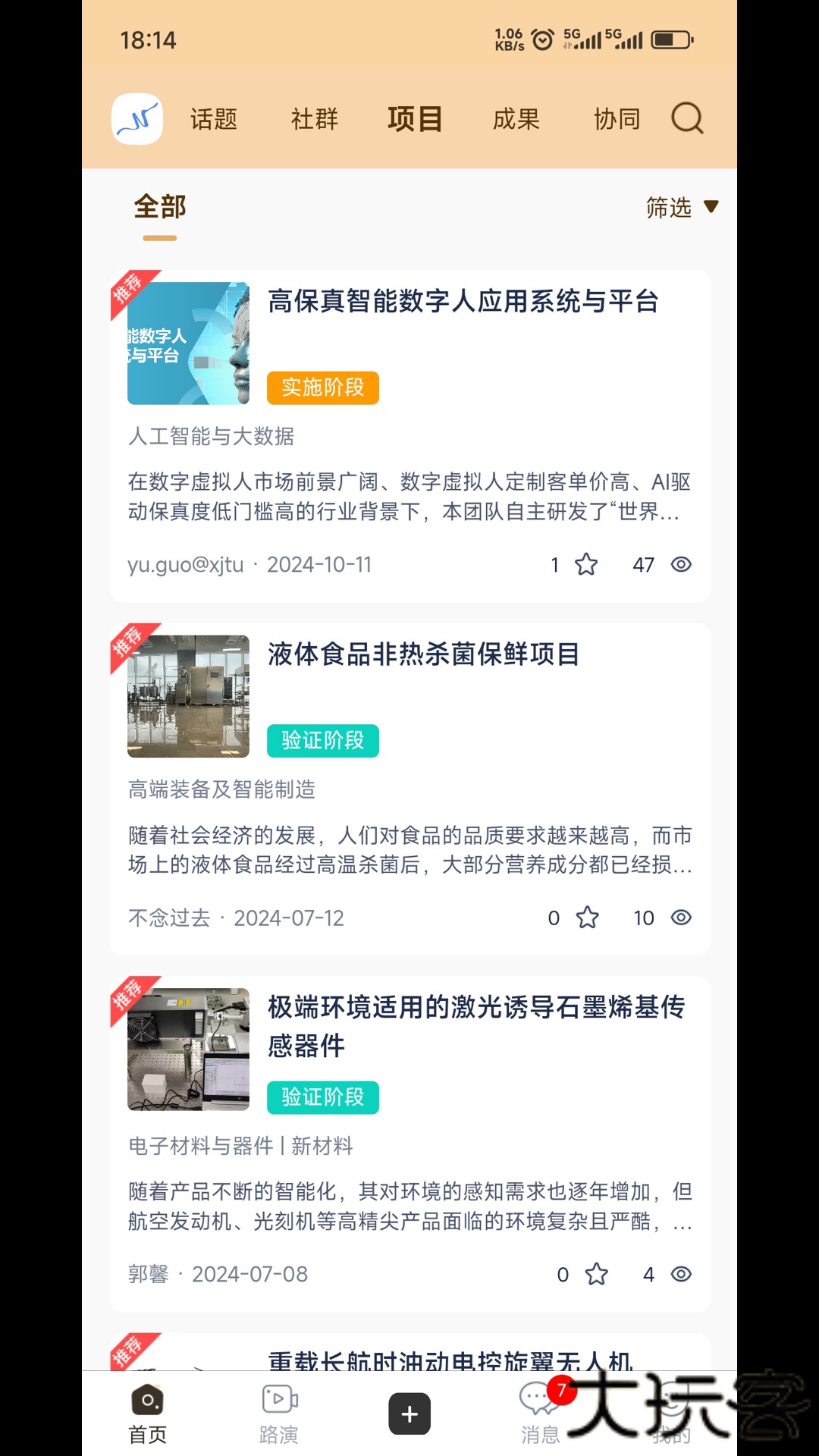This screenshot has width=819, height=1456.
Task: Switch to the 成果 tab
Action: (x=516, y=119)
